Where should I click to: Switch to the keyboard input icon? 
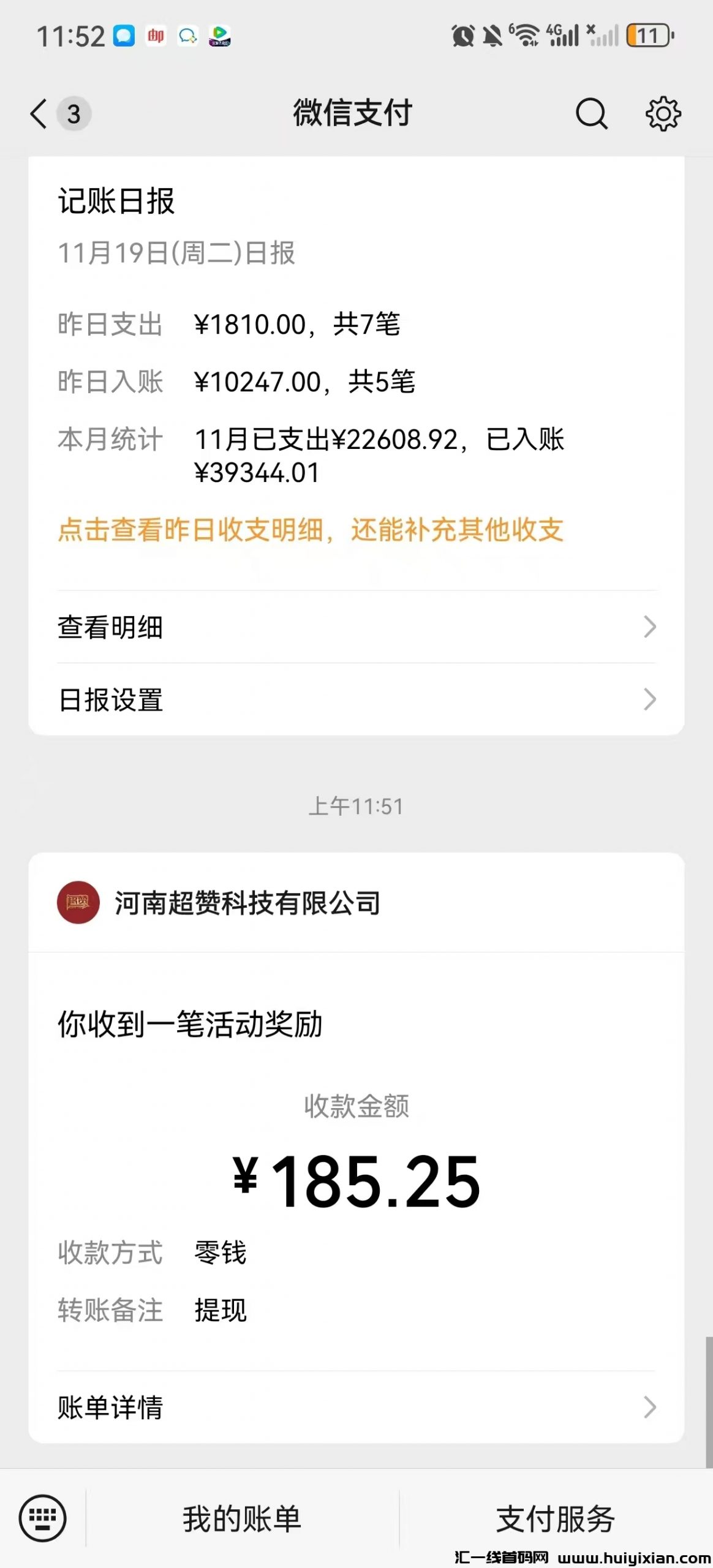coord(42,1518)
